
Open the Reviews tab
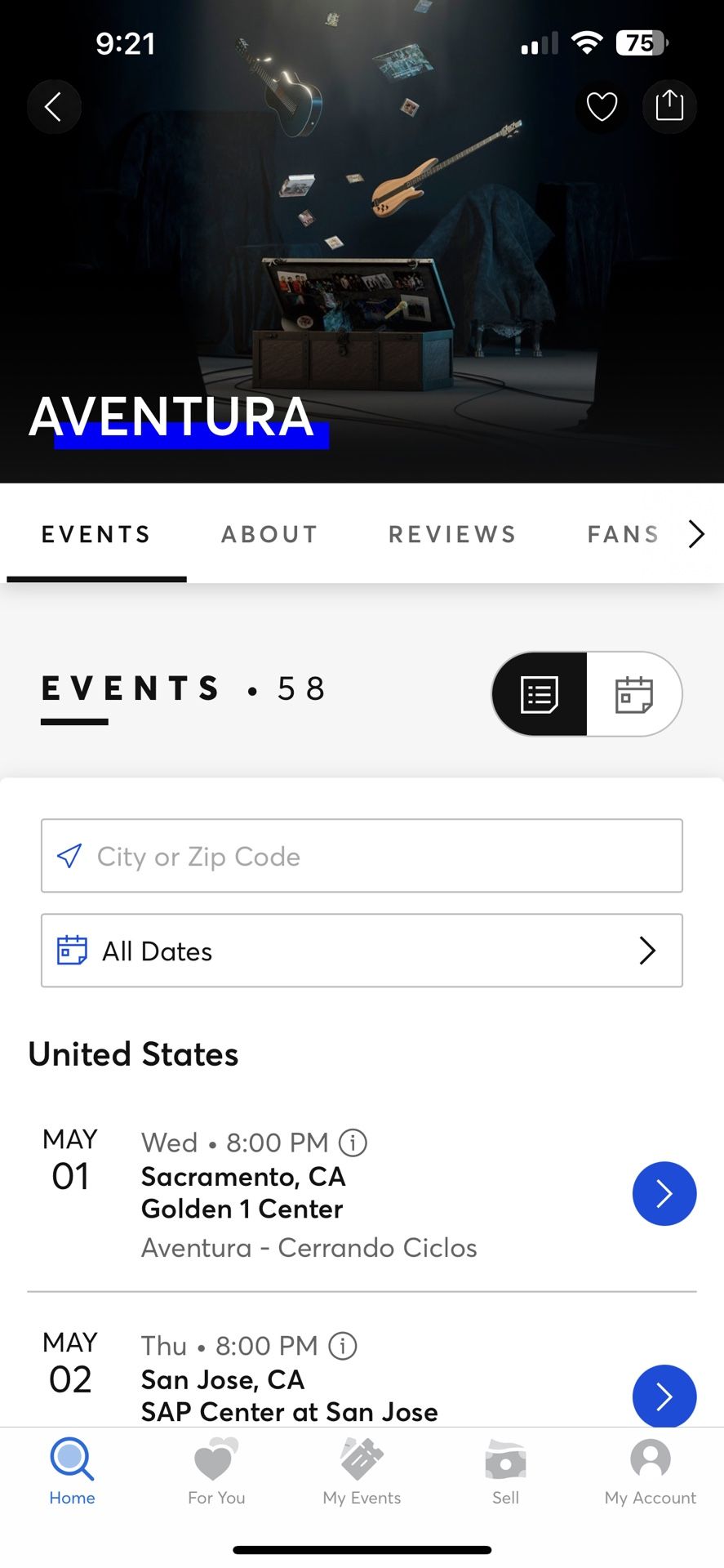[452, 534]
